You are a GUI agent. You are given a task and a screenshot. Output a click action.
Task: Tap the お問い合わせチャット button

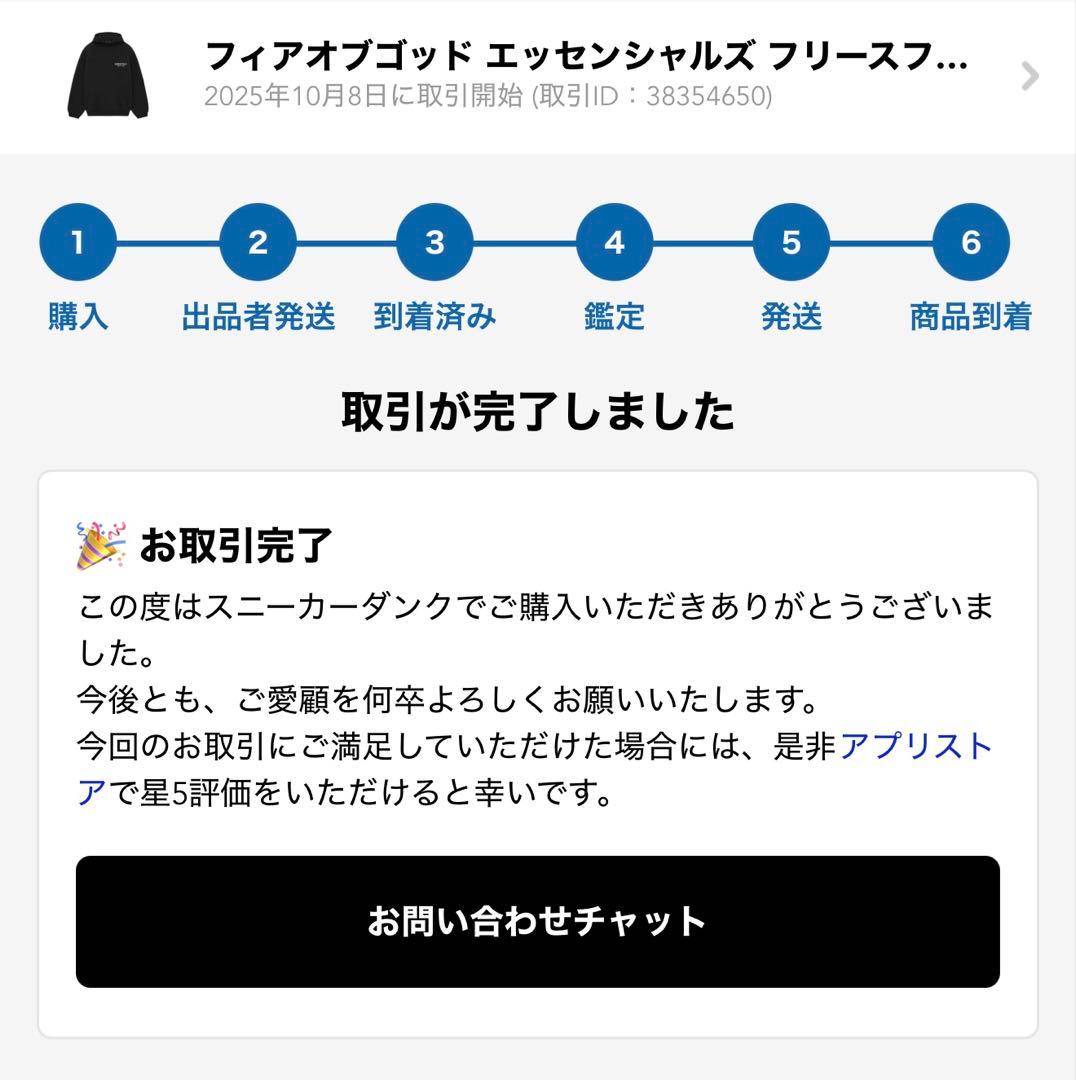537,921
